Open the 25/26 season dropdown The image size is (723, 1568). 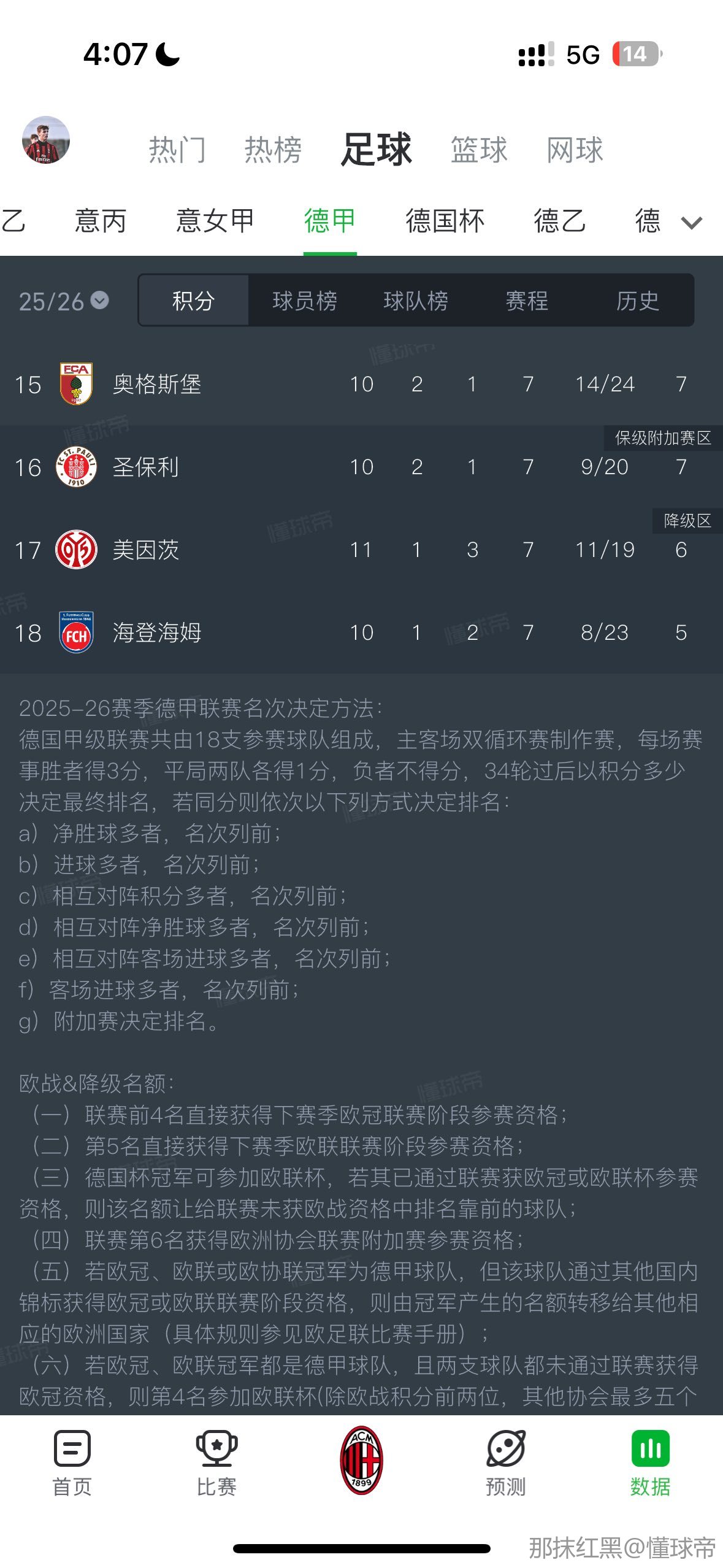[x=63, y=301]
